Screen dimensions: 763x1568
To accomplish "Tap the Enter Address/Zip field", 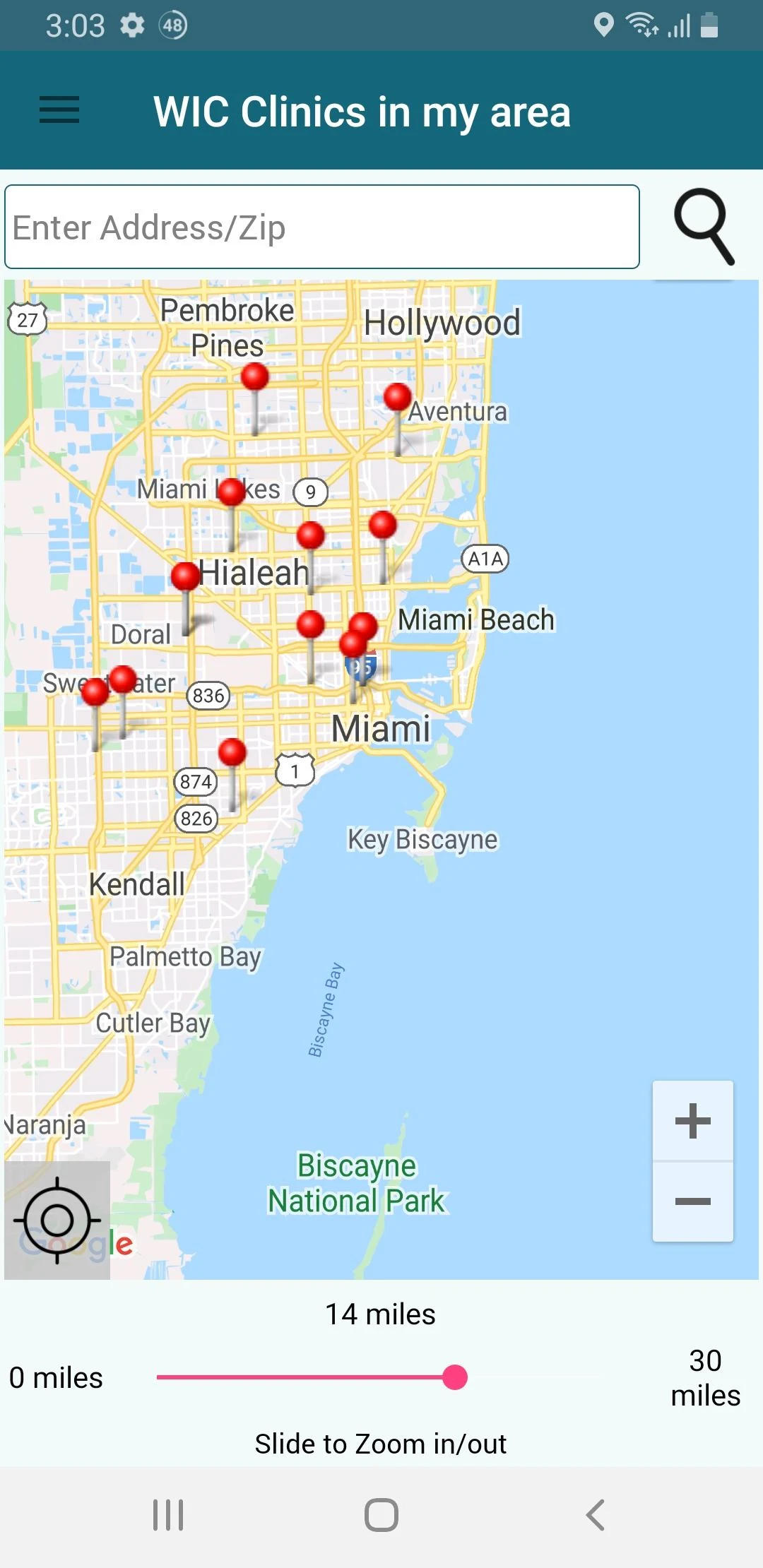I will click(322, 227).
